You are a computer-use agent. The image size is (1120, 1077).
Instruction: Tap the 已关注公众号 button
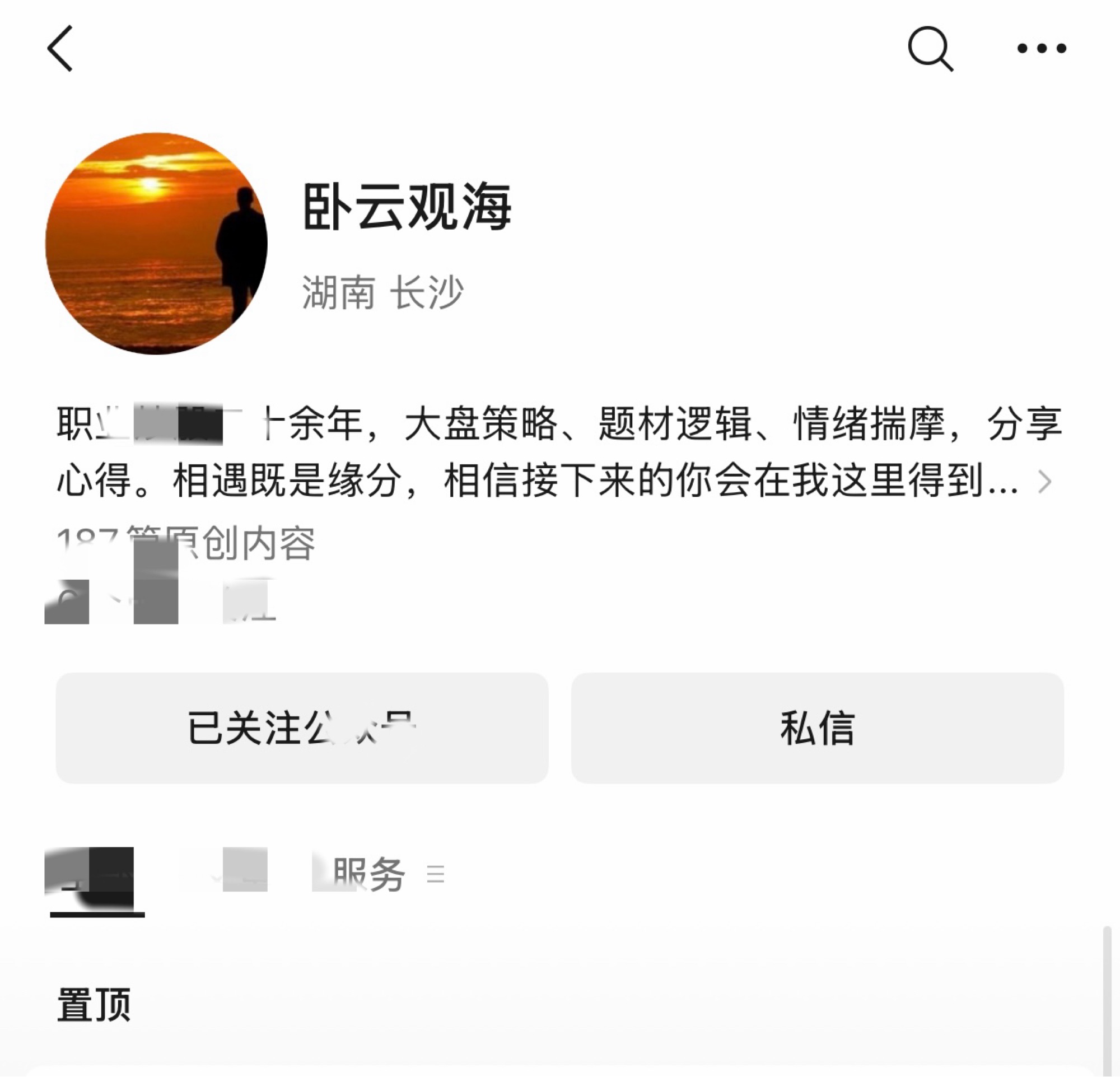302,728
